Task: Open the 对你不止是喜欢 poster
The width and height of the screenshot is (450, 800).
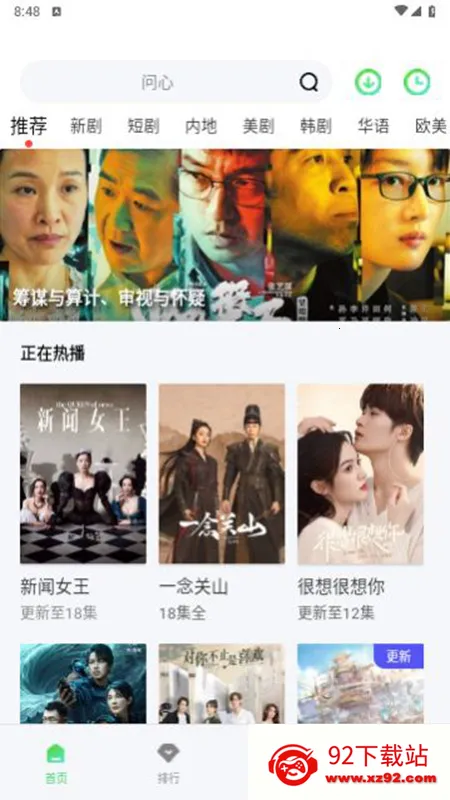Action: coord(222,683)
